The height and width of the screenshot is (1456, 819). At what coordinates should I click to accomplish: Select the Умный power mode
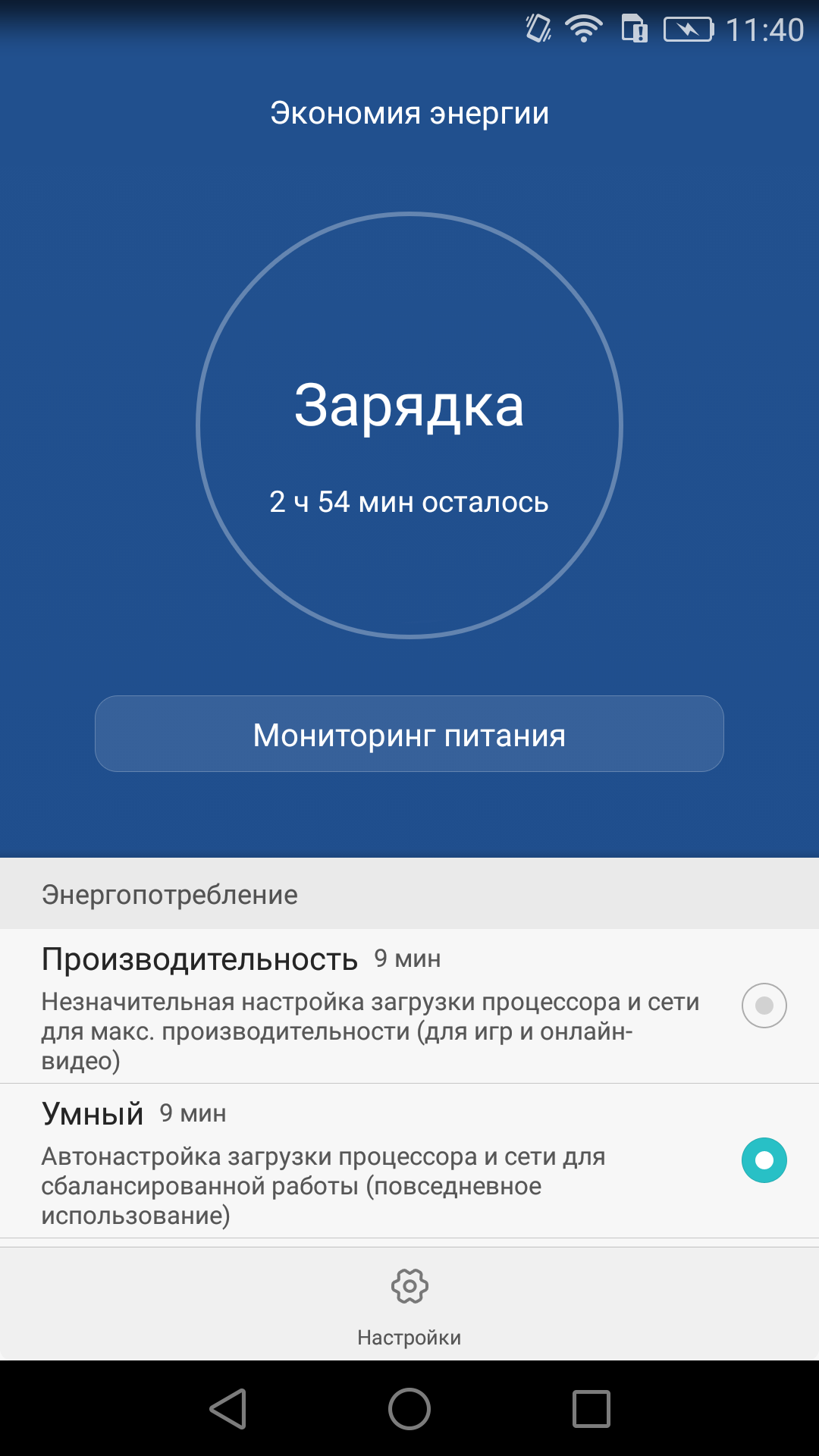(409, 1161)
